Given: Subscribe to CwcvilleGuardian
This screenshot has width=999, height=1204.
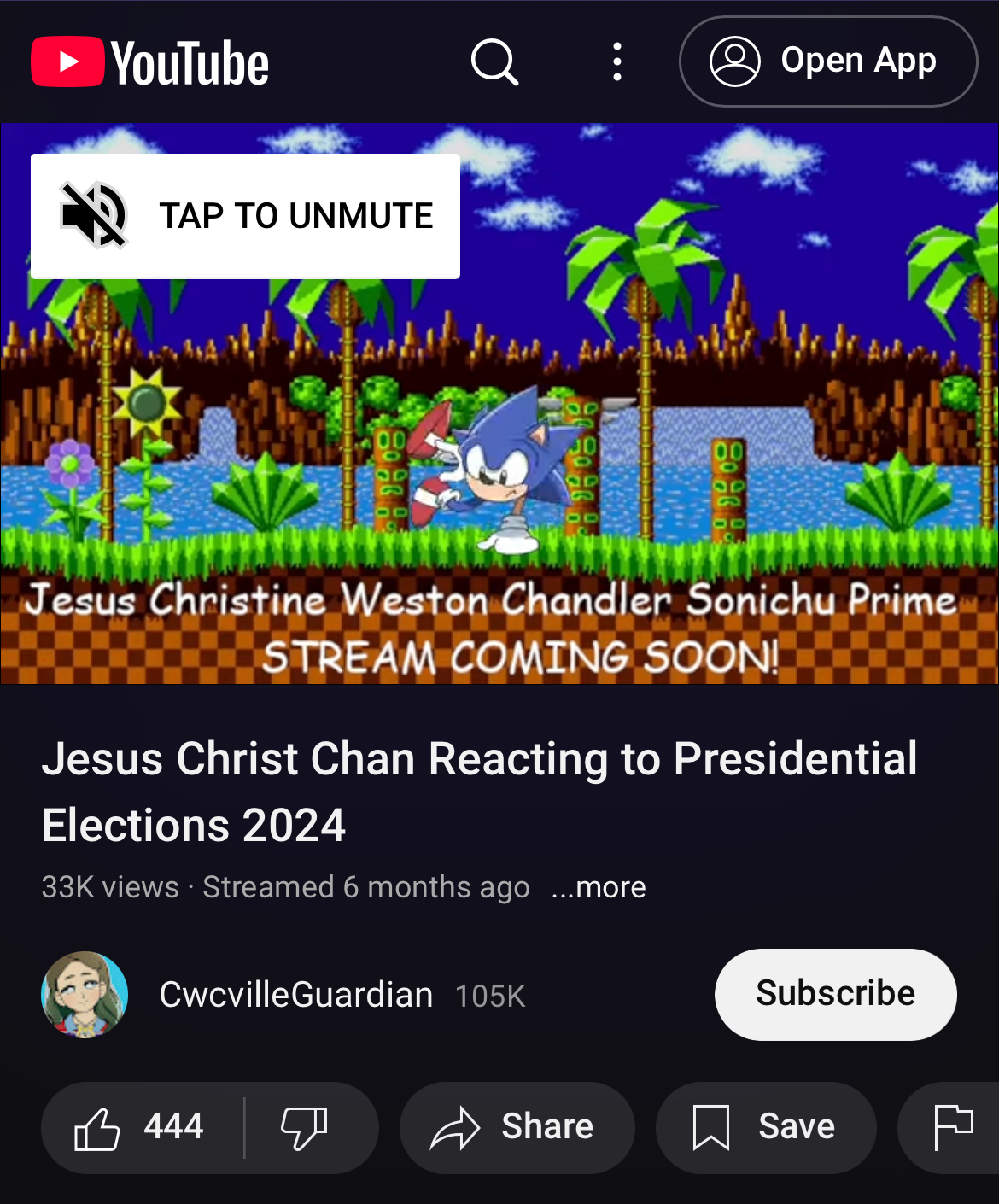Looking at the screenshot, I should pos(835,994).
